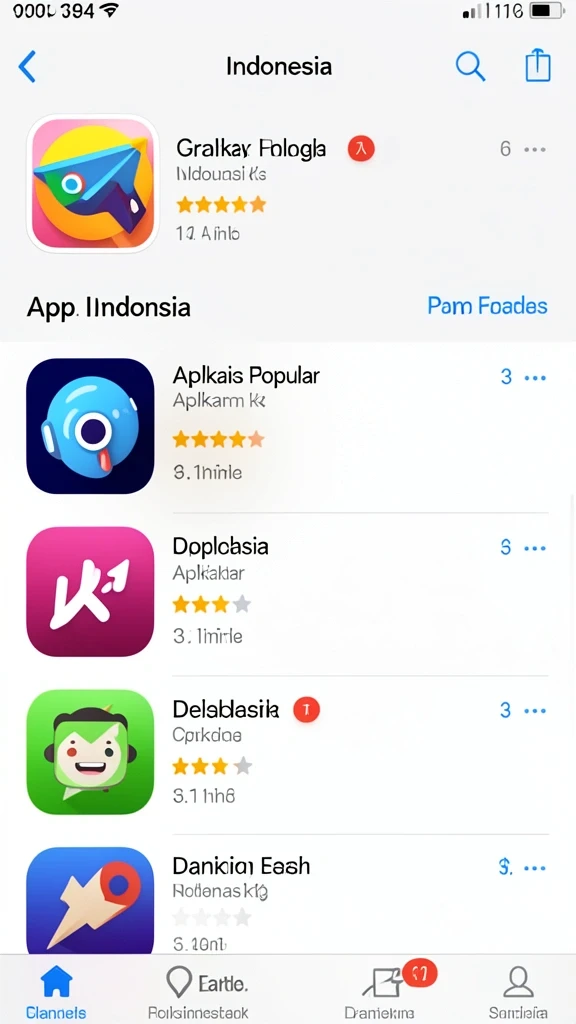Open the more options for Delsblasila
The image size is (576, 1024).
(x=535, y=711)
